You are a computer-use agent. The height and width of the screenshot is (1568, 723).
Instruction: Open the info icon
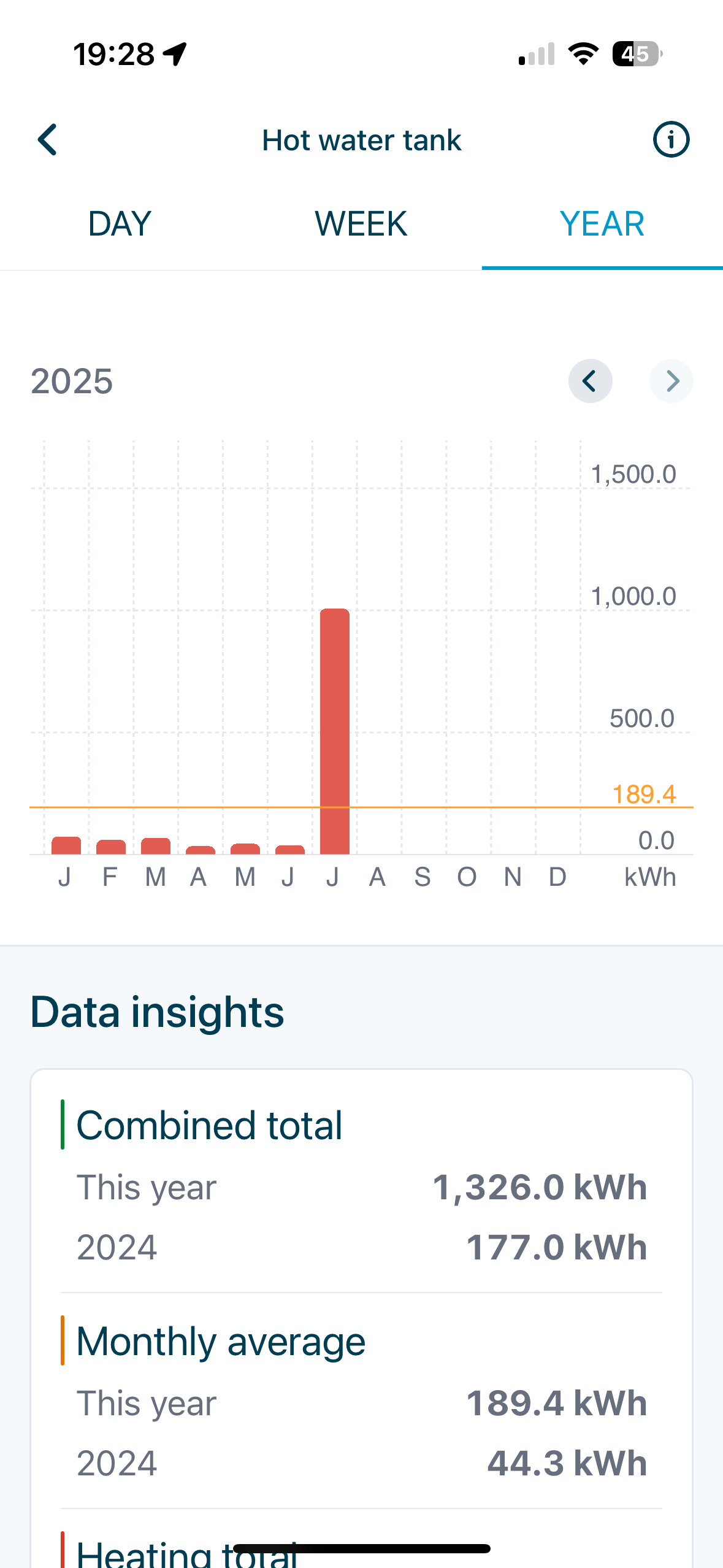pyautogui.click(x=671, y=139)
